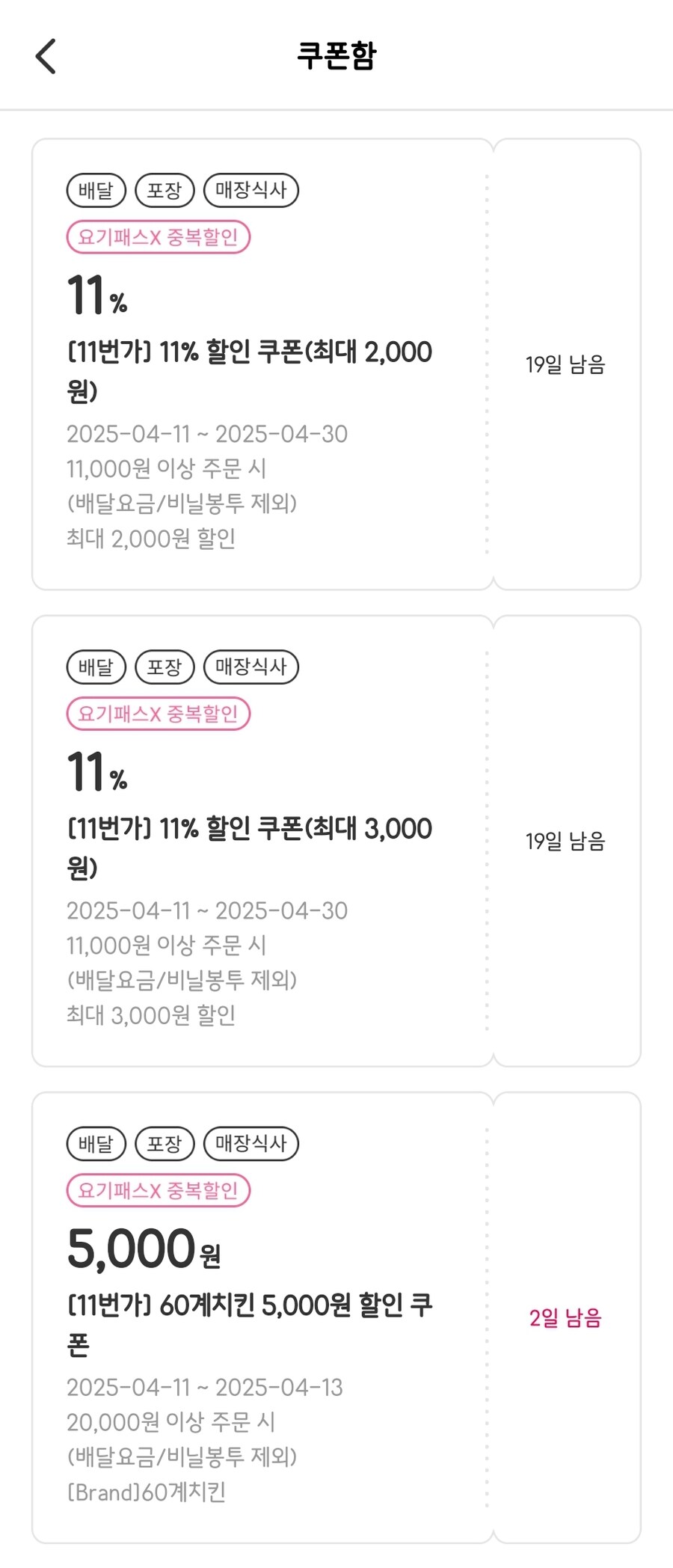Tap the 요기패스X 중복할인 badge on first coupon
The width and height of the screenshot is (673, 1568).
[158, 237]
